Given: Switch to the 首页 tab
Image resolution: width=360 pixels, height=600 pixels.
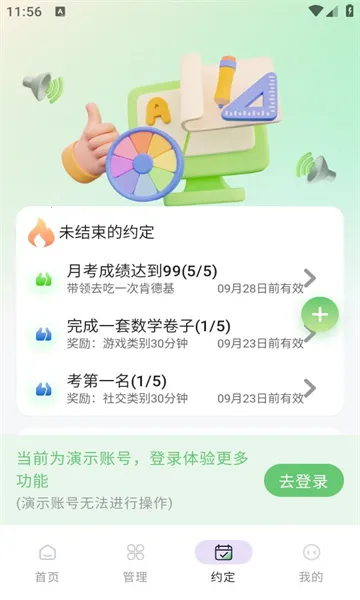Looking at the screenshot, I should pyautogui.click(x=47, y=563).
